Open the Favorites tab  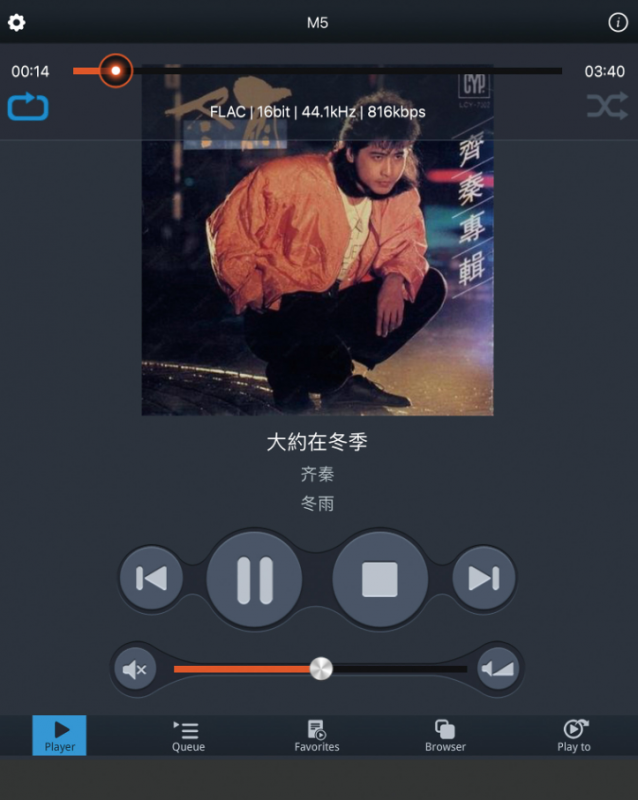(317, 736)
